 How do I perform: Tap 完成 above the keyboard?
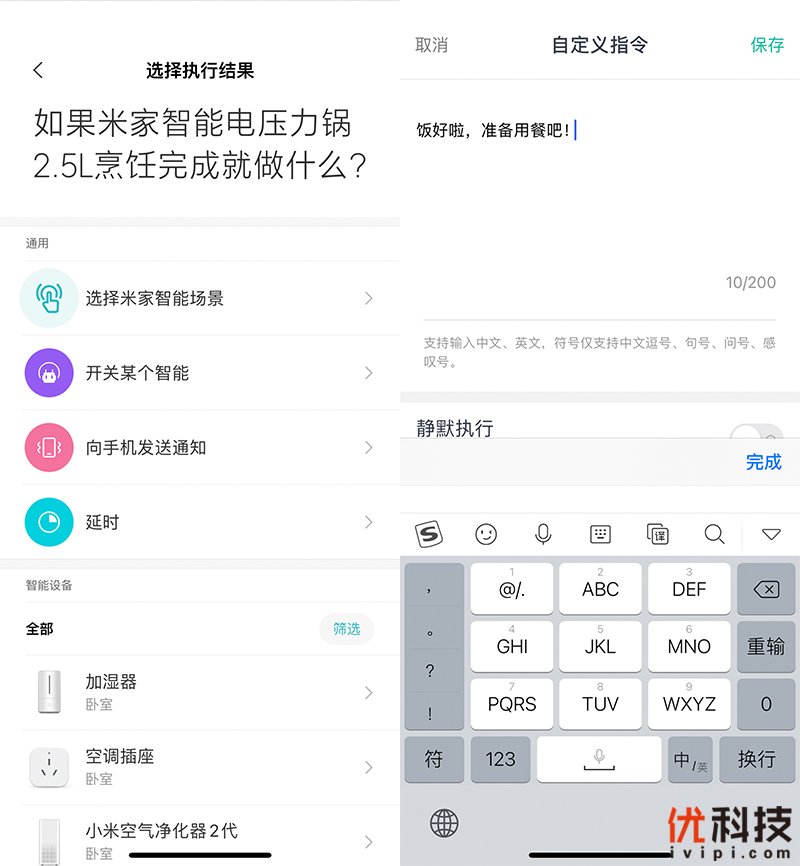[763, 462]
